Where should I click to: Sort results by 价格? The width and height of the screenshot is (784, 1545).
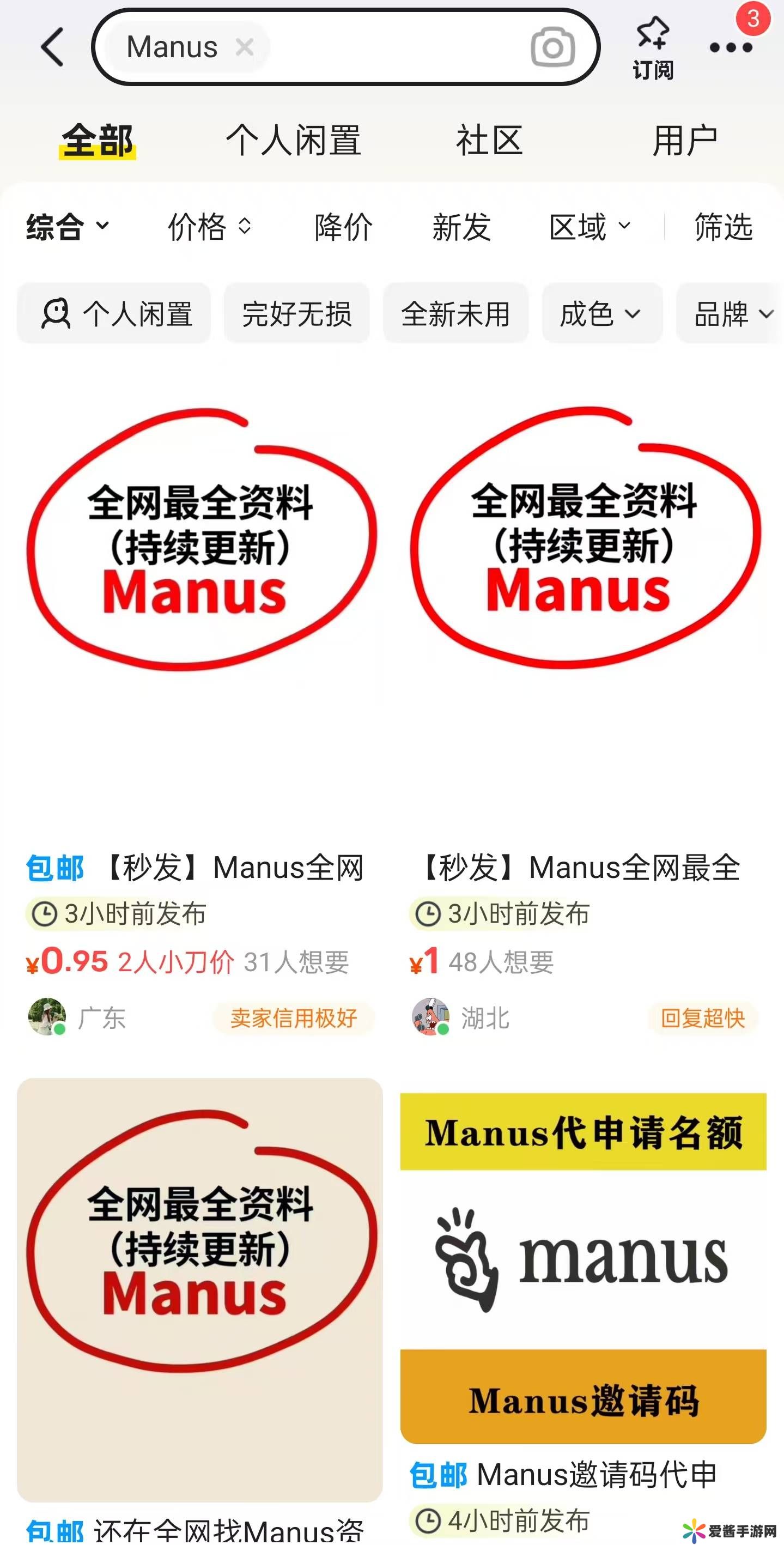tap(209, 227)
